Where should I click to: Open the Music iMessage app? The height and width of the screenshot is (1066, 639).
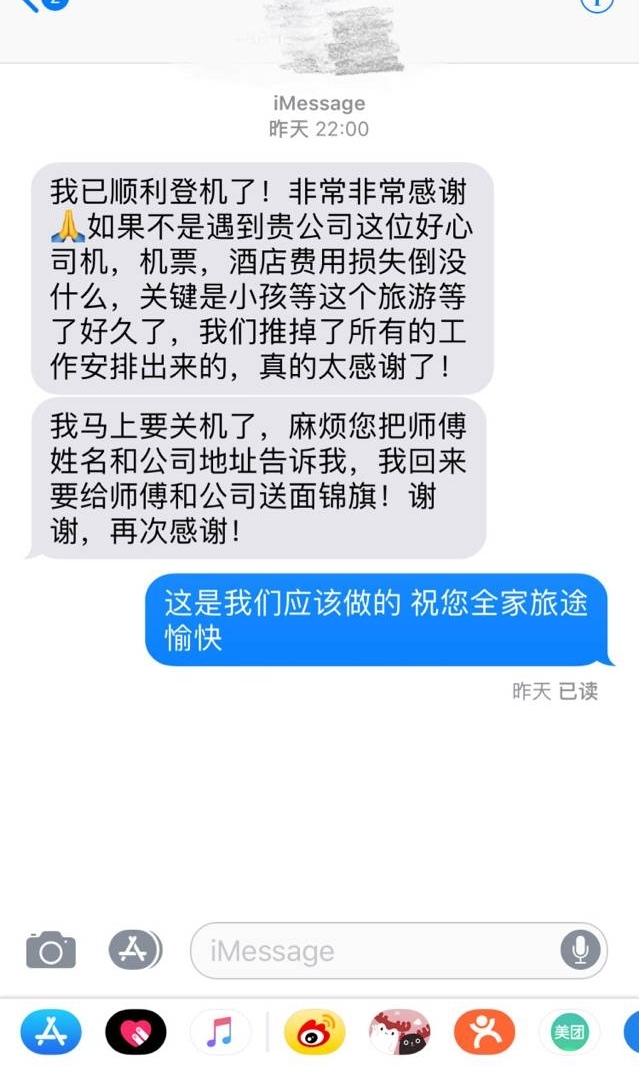[x=219, y=1032]
